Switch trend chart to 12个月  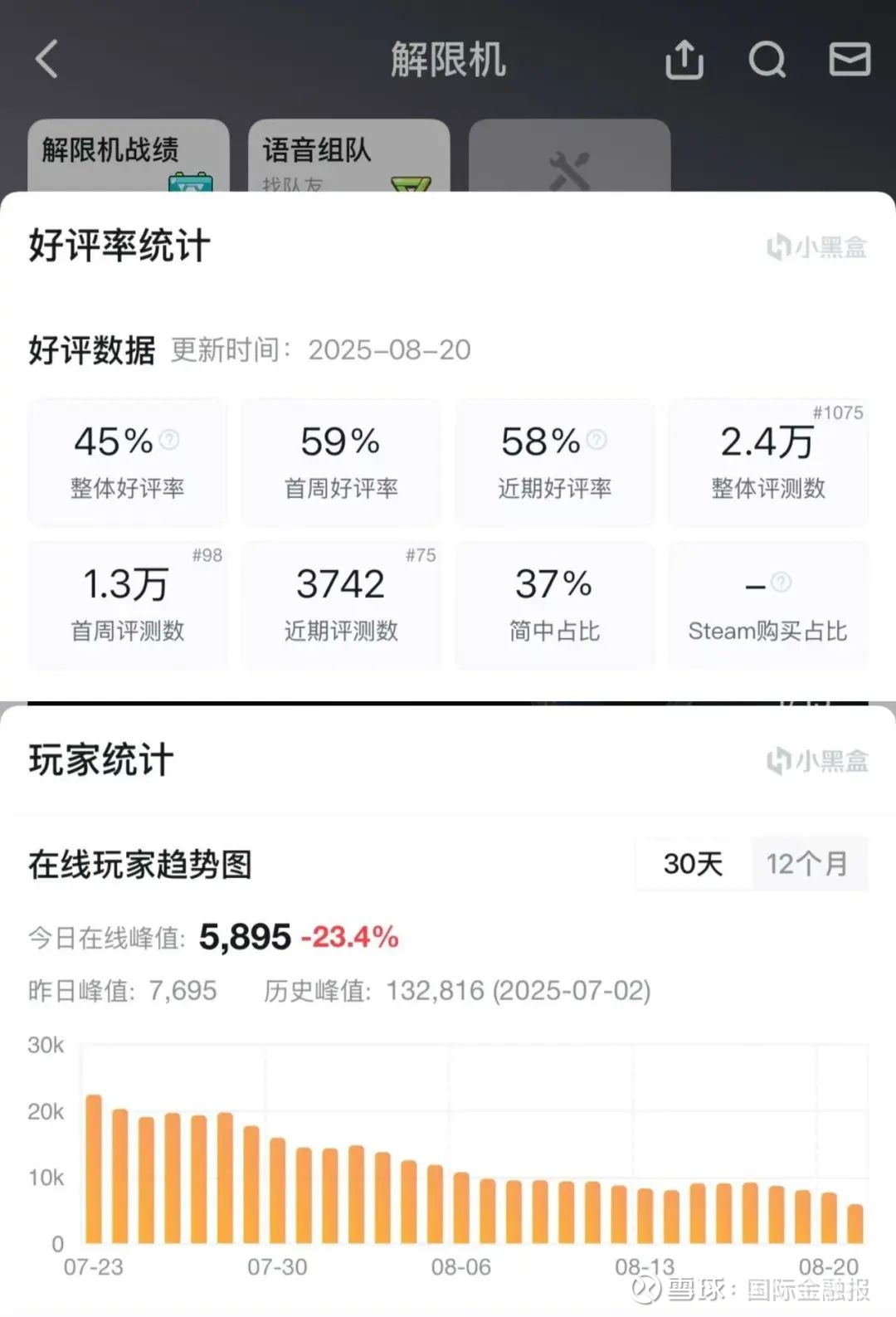(807, 864)
